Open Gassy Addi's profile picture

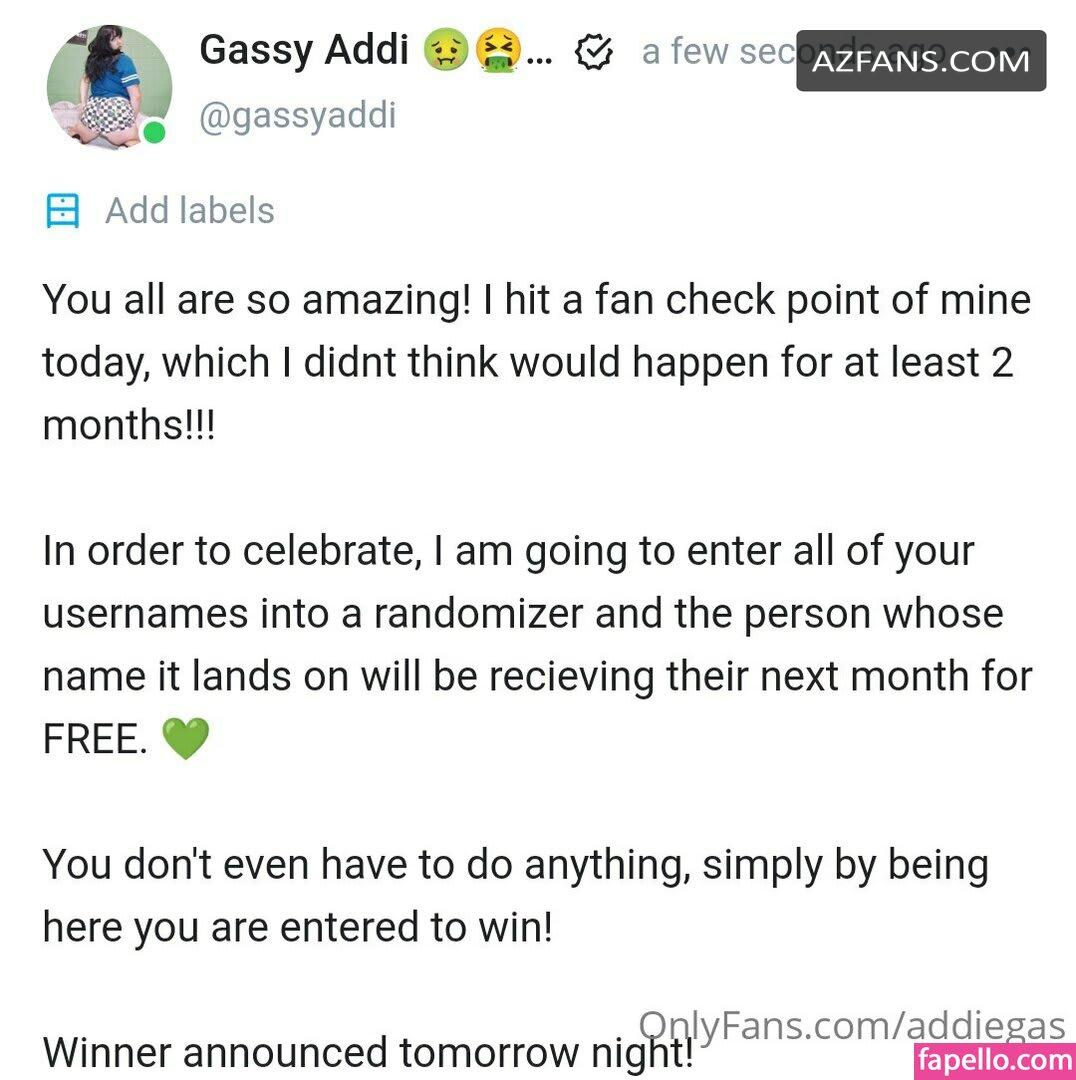click(109, 87)
